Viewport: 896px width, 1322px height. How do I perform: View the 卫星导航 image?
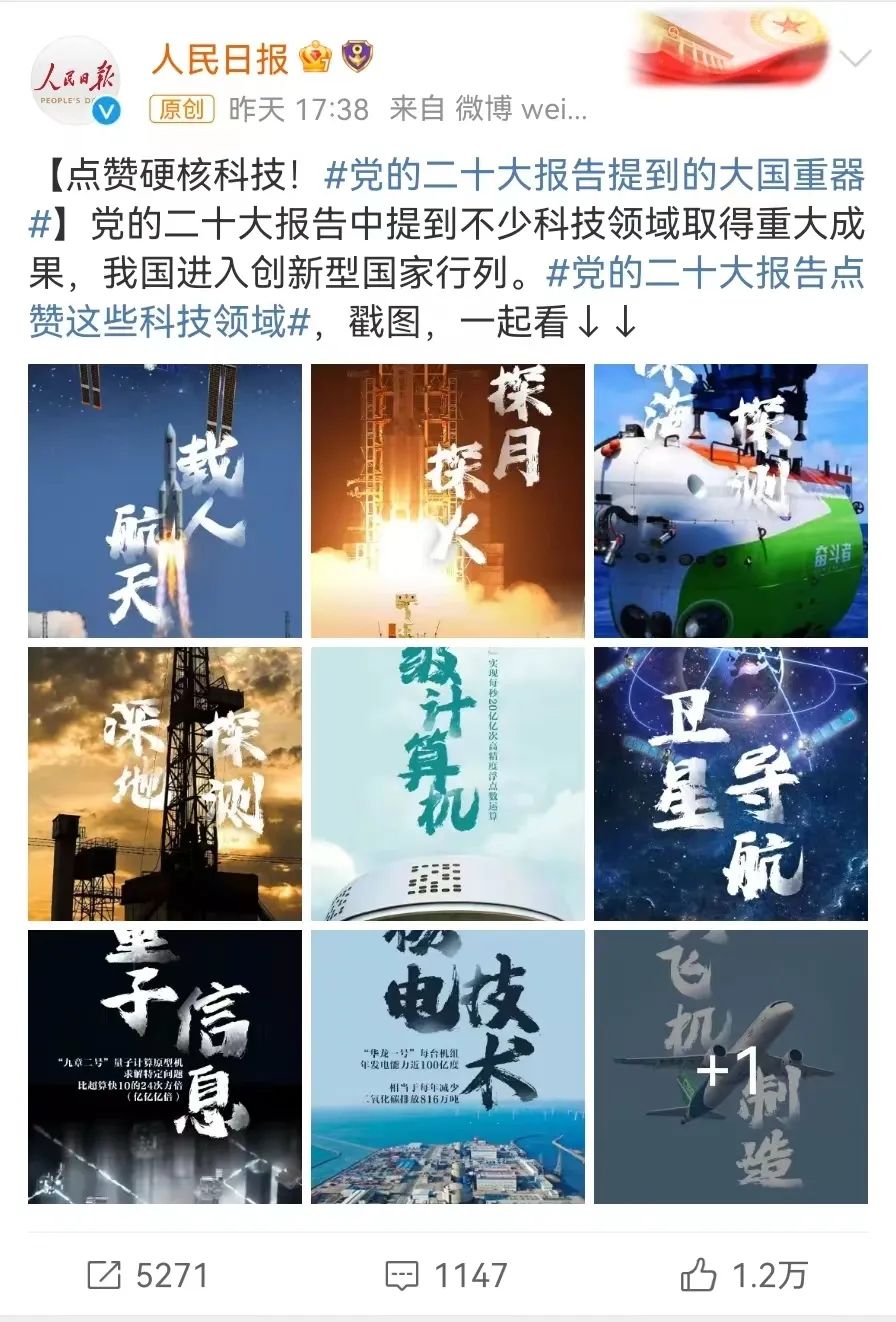click(x=731, y=784)
